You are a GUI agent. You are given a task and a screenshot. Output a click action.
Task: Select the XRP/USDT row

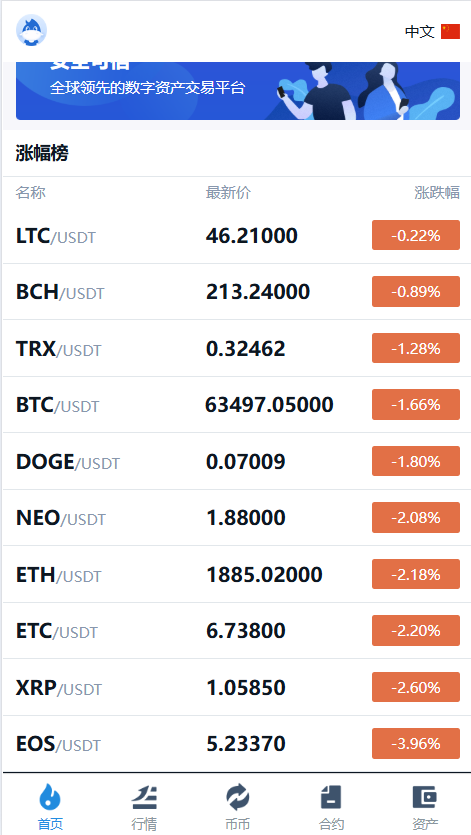[x=237, y=687]
